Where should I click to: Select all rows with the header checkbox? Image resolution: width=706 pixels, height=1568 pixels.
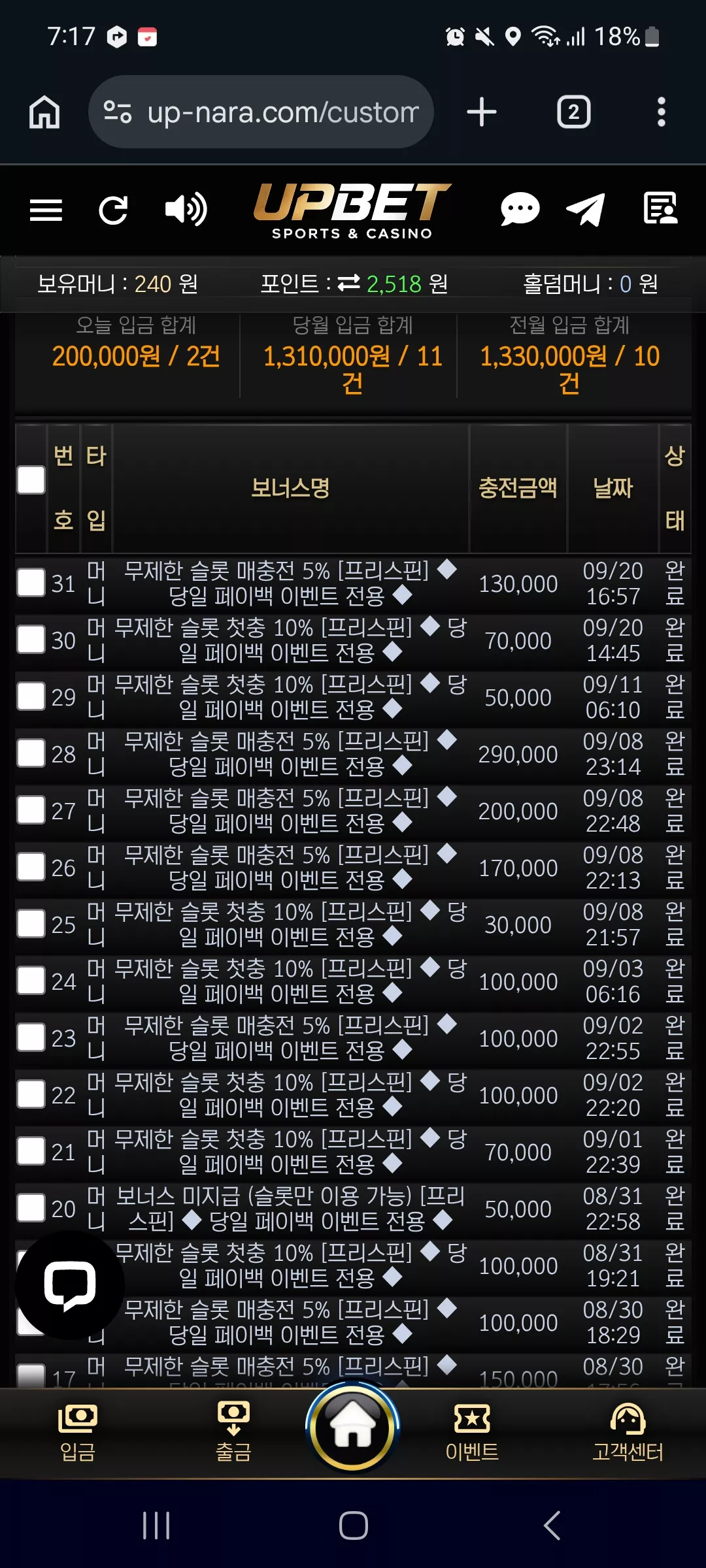(31, 480)
